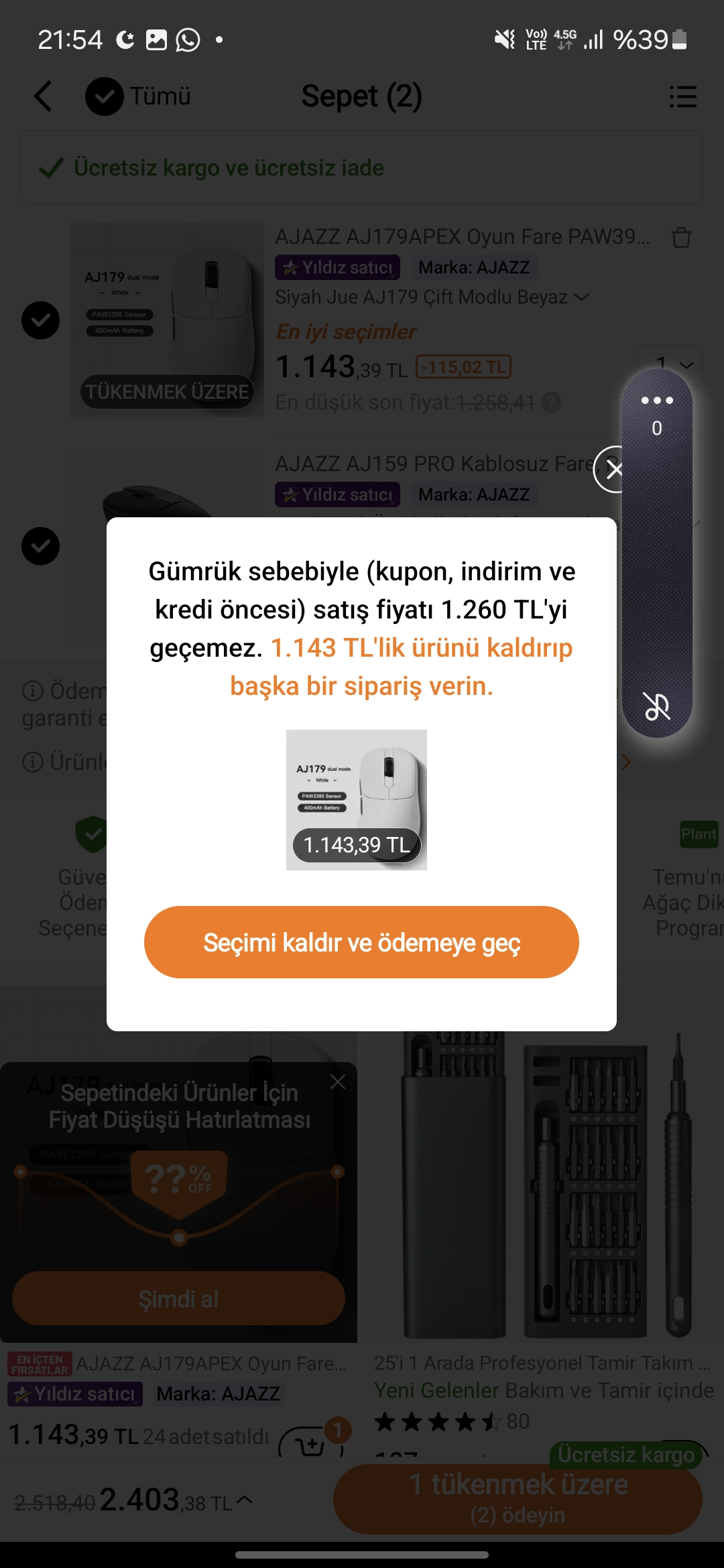Open the floating widget's three-dot menu

point(657,400)
